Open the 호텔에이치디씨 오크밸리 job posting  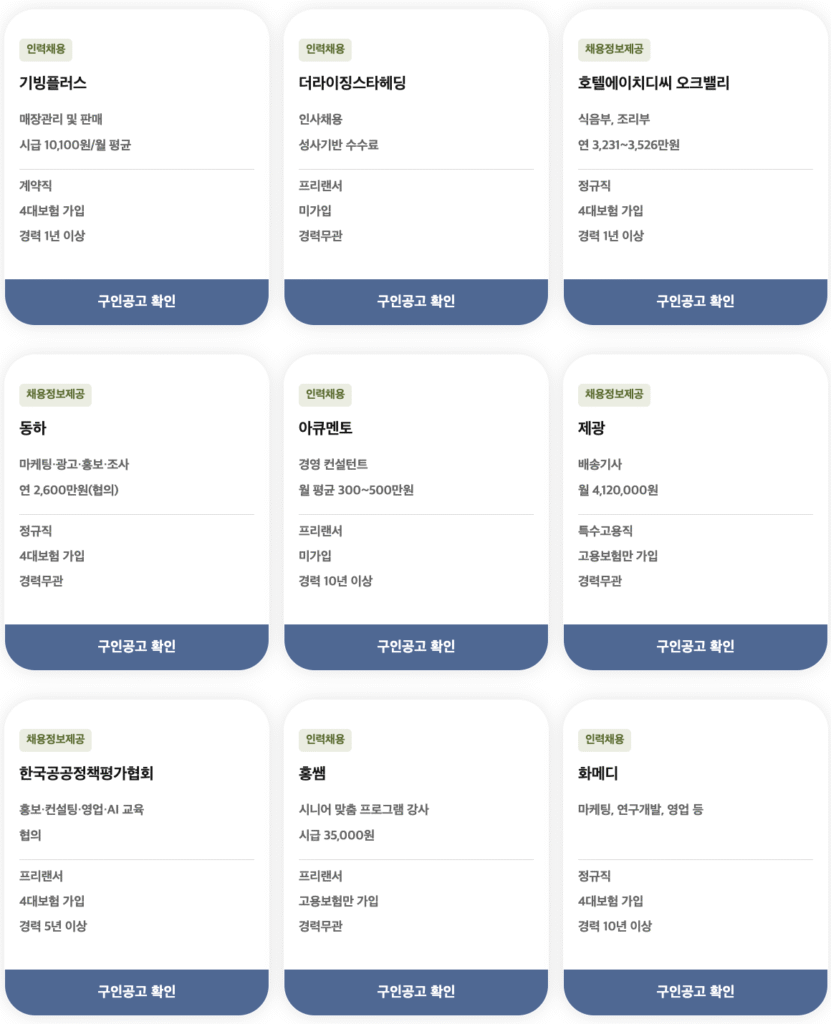click(x=694, y=300)
